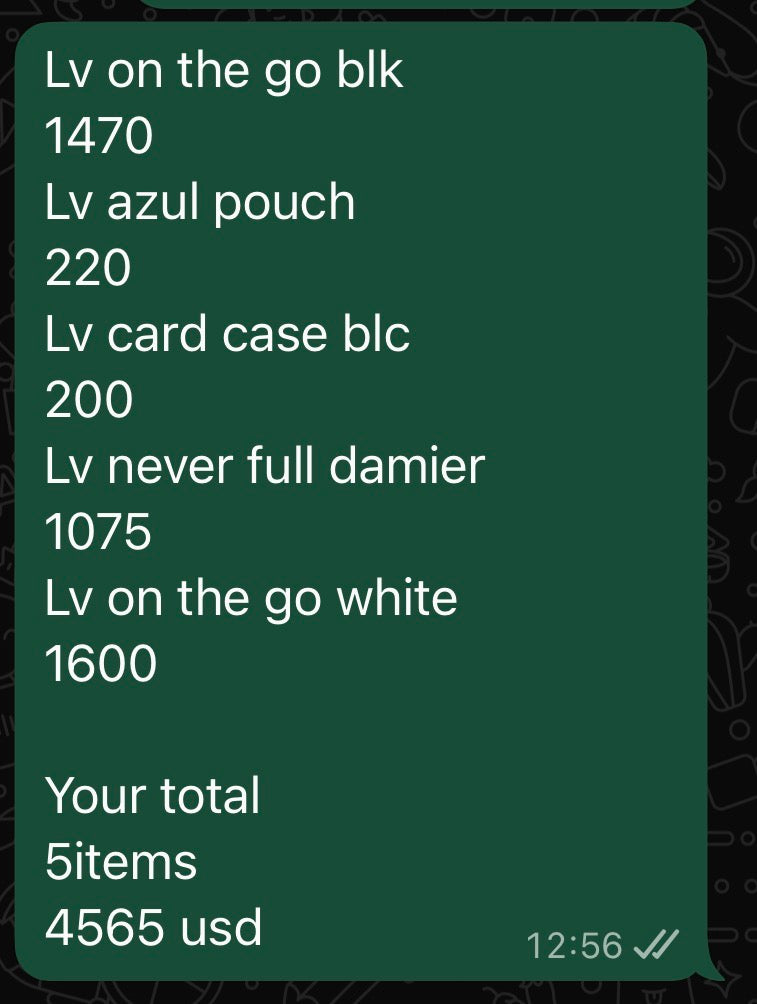
Task: Click the doodle wallpaper background on the right
Action: (735, 500)
